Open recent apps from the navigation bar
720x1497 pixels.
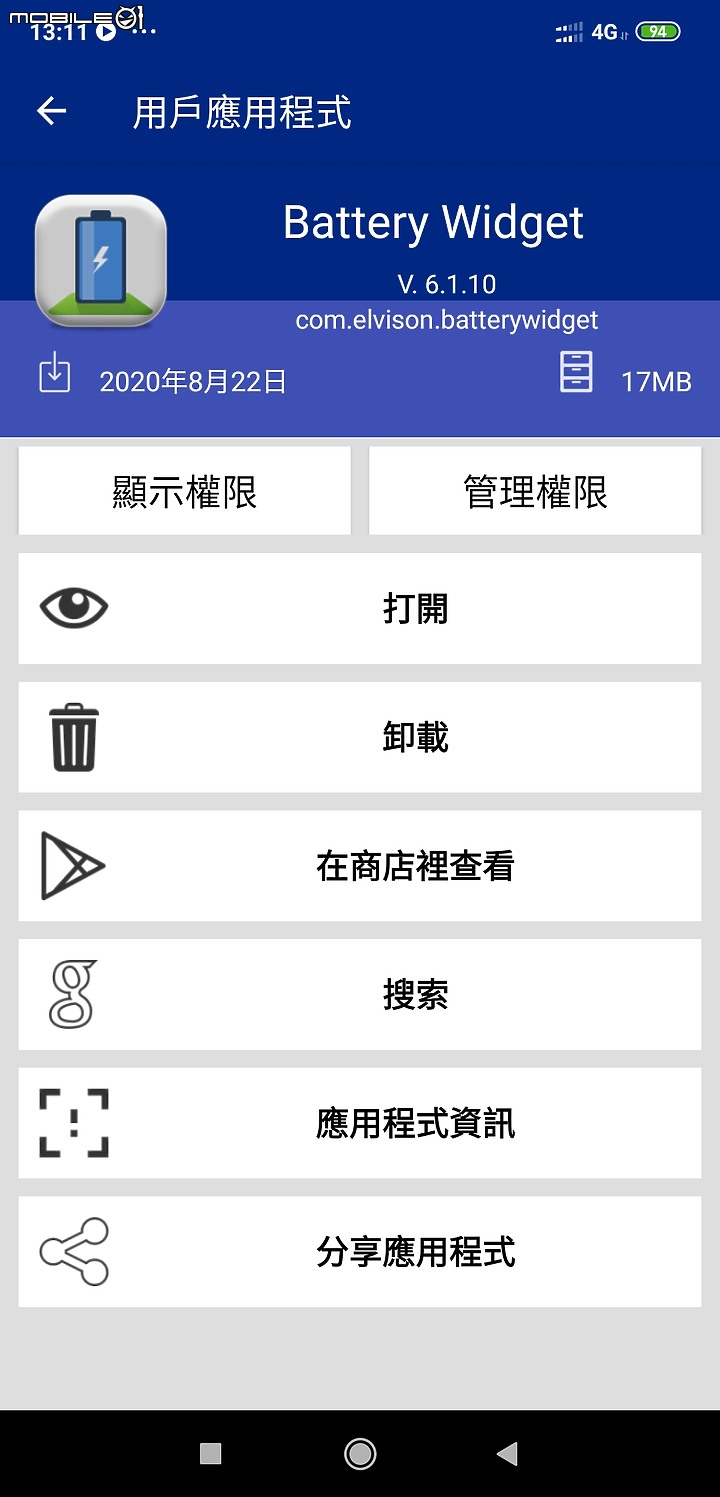pos(210,1454)
